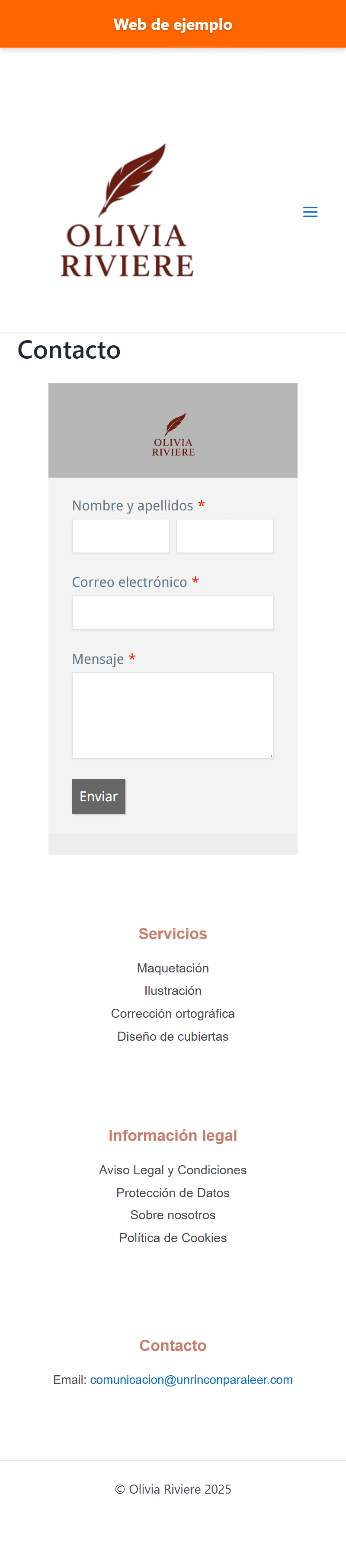
Task: Select the Correo electrónico field
Action: point(173,612)
